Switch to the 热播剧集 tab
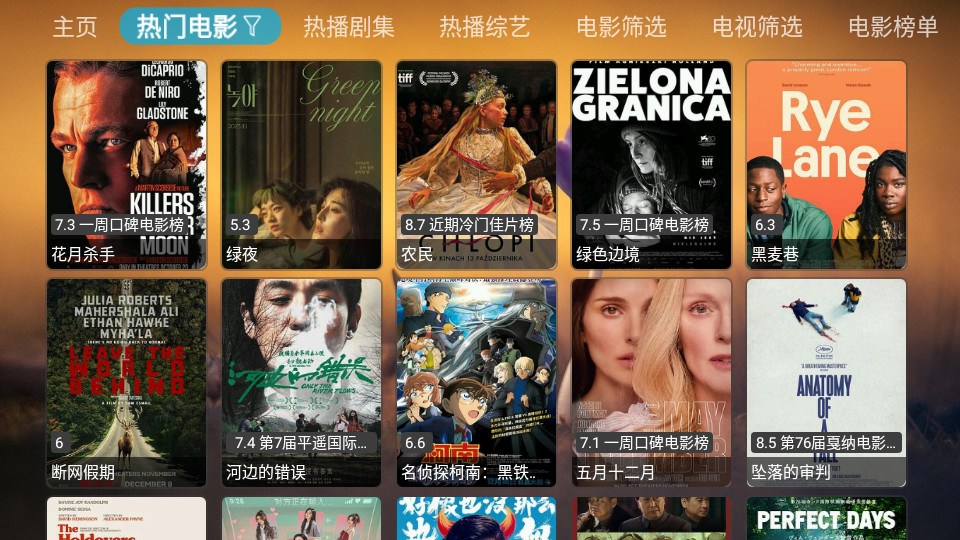The width and height of the screenshot is (960, 540). (349, 27)
